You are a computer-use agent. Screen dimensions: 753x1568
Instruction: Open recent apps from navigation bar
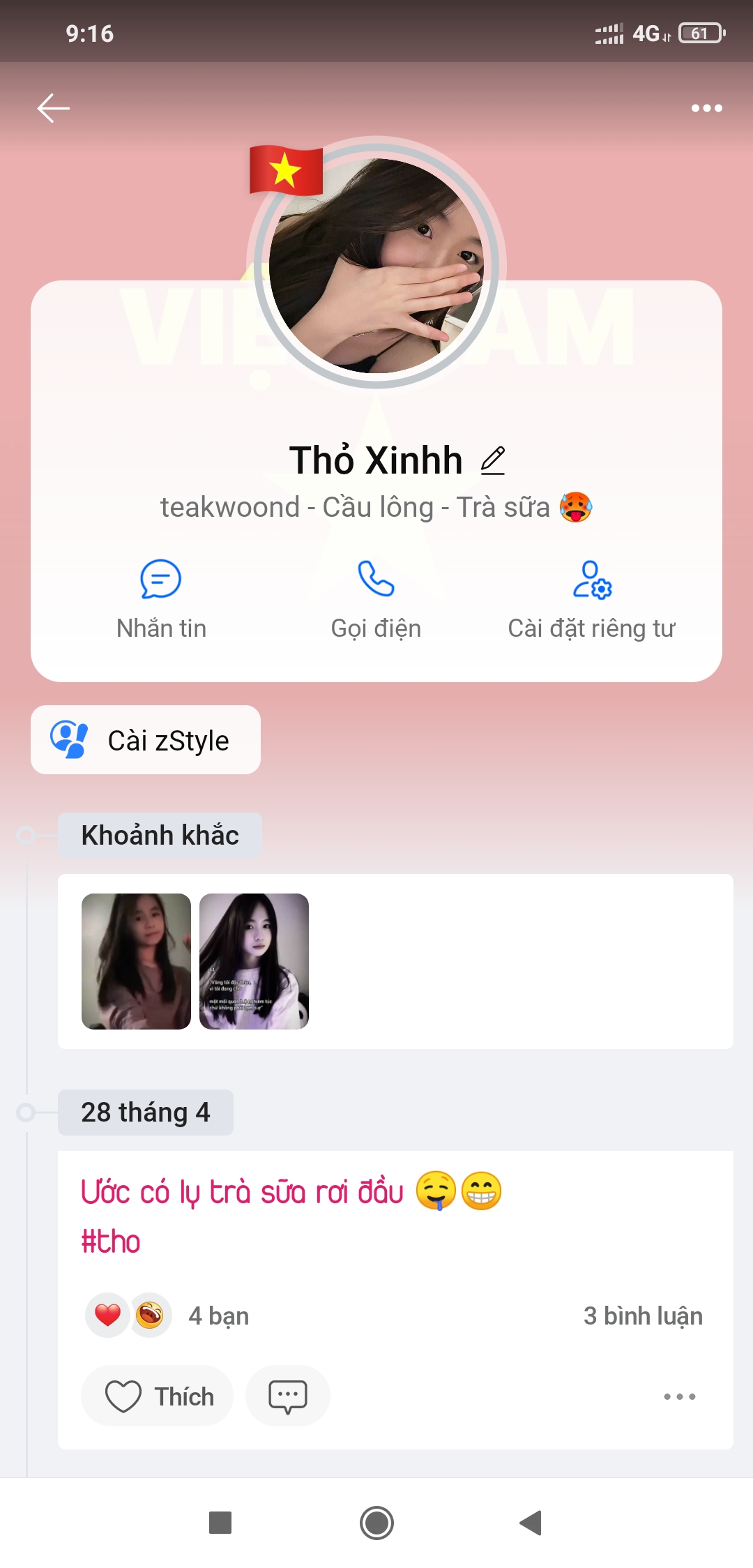click(x=220, y=1523)
